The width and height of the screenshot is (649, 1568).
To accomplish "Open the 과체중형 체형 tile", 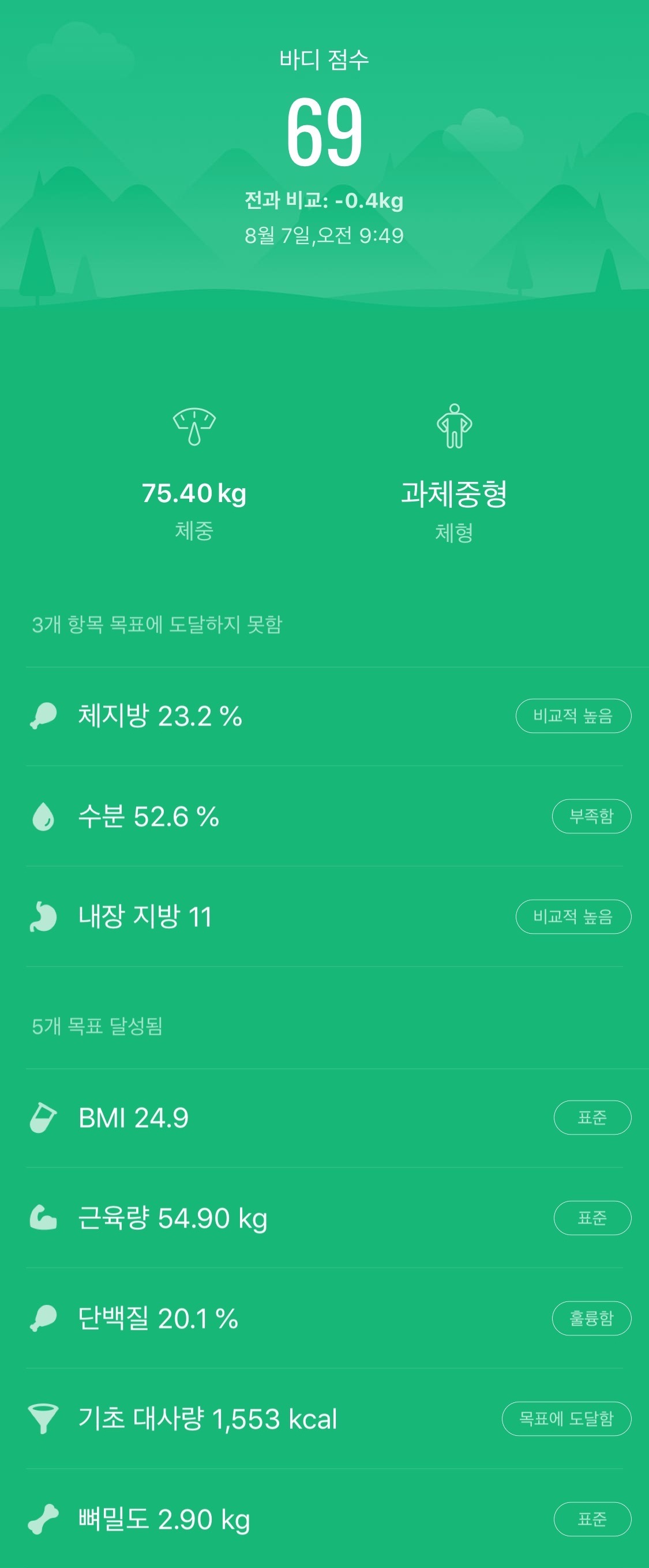I will click(454, 474).
